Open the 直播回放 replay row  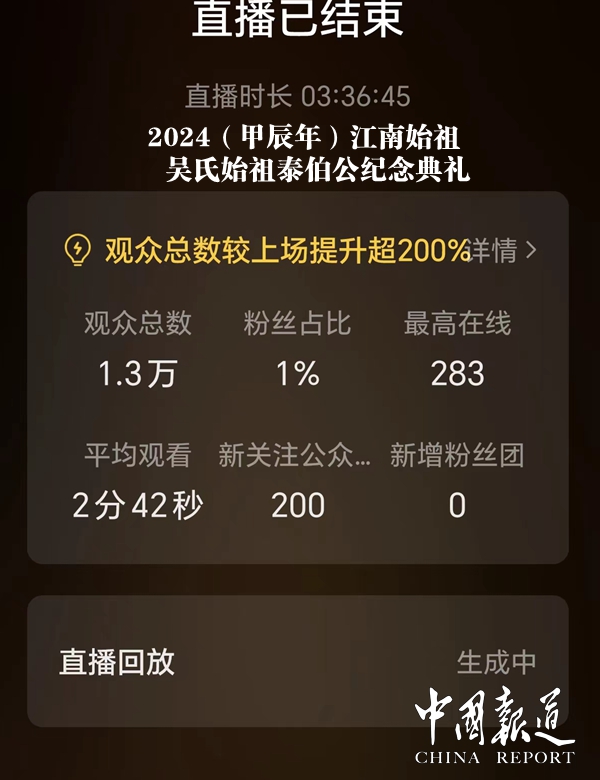click(297, 661)
